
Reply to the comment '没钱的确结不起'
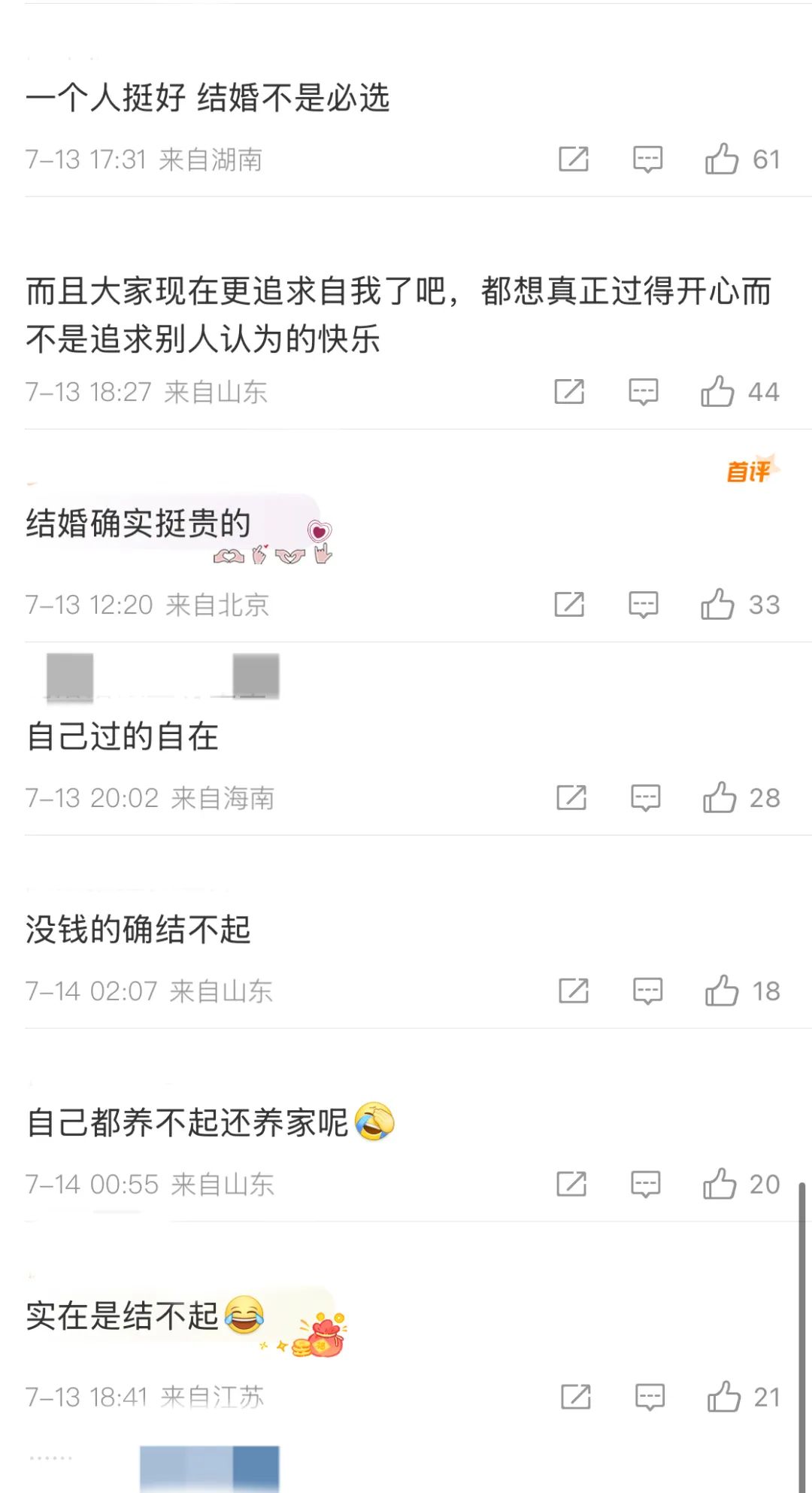click(x=647, y=991)
